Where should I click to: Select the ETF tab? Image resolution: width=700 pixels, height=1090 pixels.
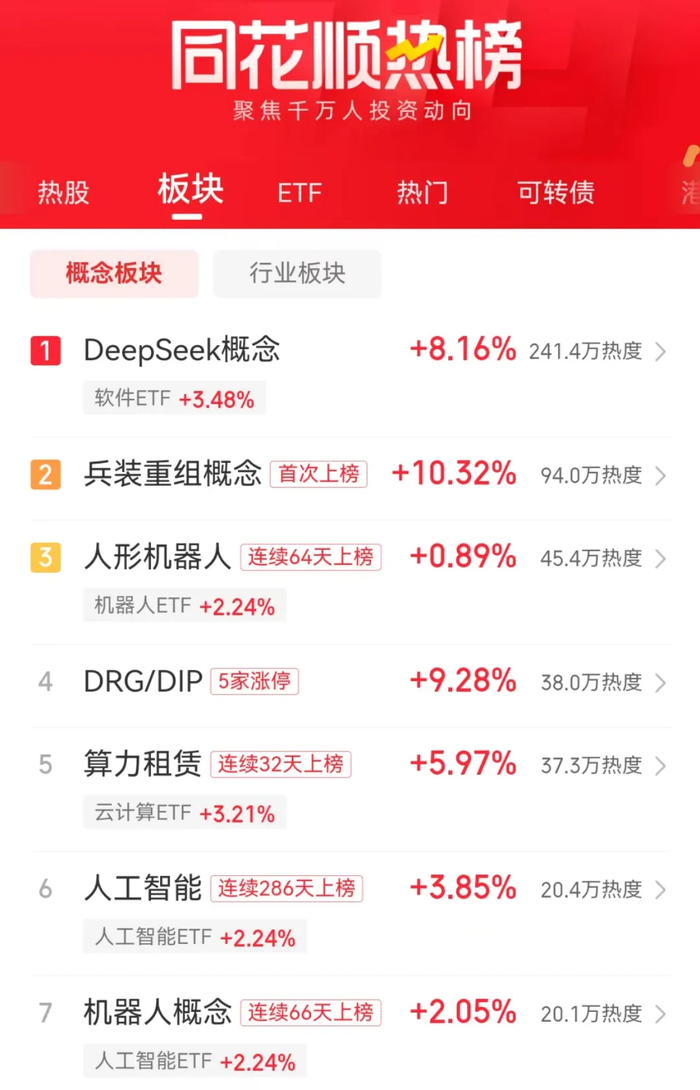[300, 192]
